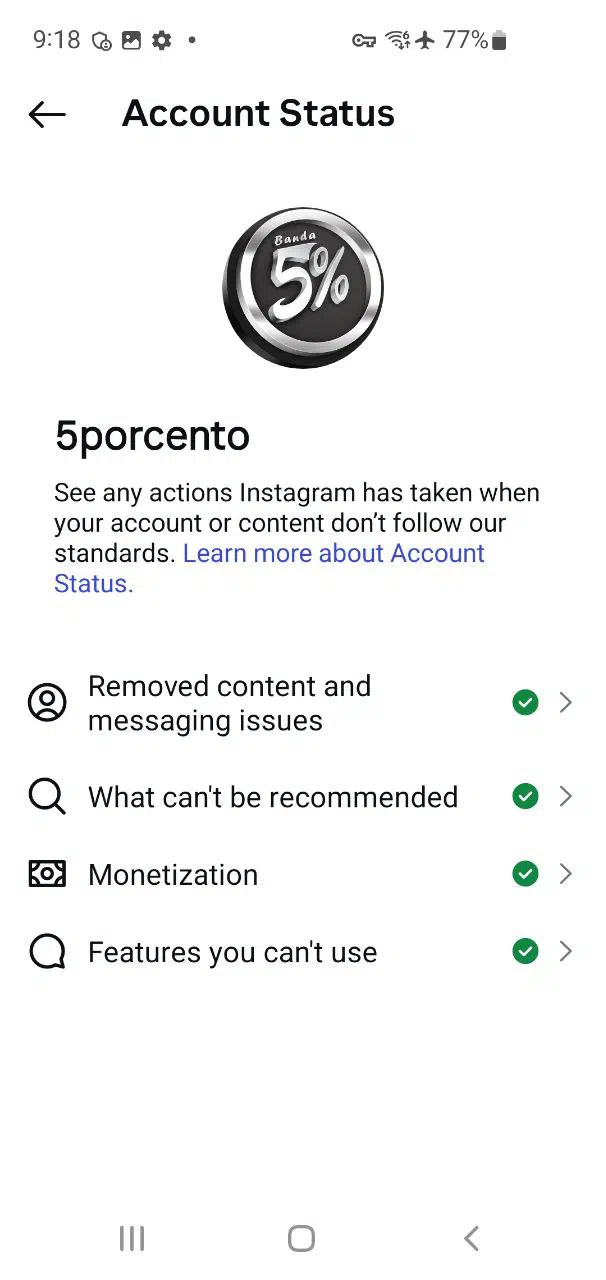View What can't be recommended
The image size is (606, 1280).
pos(303,797)
